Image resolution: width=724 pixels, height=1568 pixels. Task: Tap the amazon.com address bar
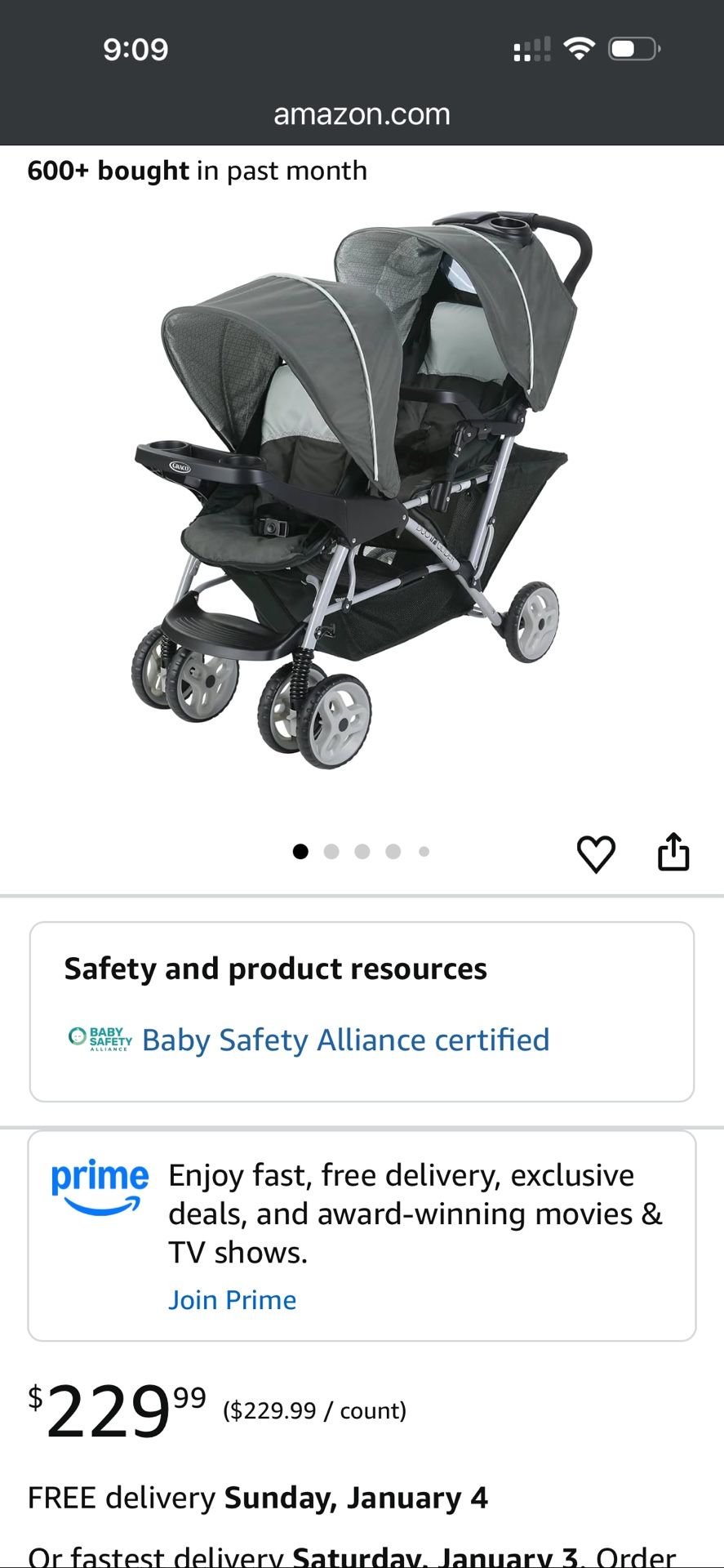(x=362, y=114)
